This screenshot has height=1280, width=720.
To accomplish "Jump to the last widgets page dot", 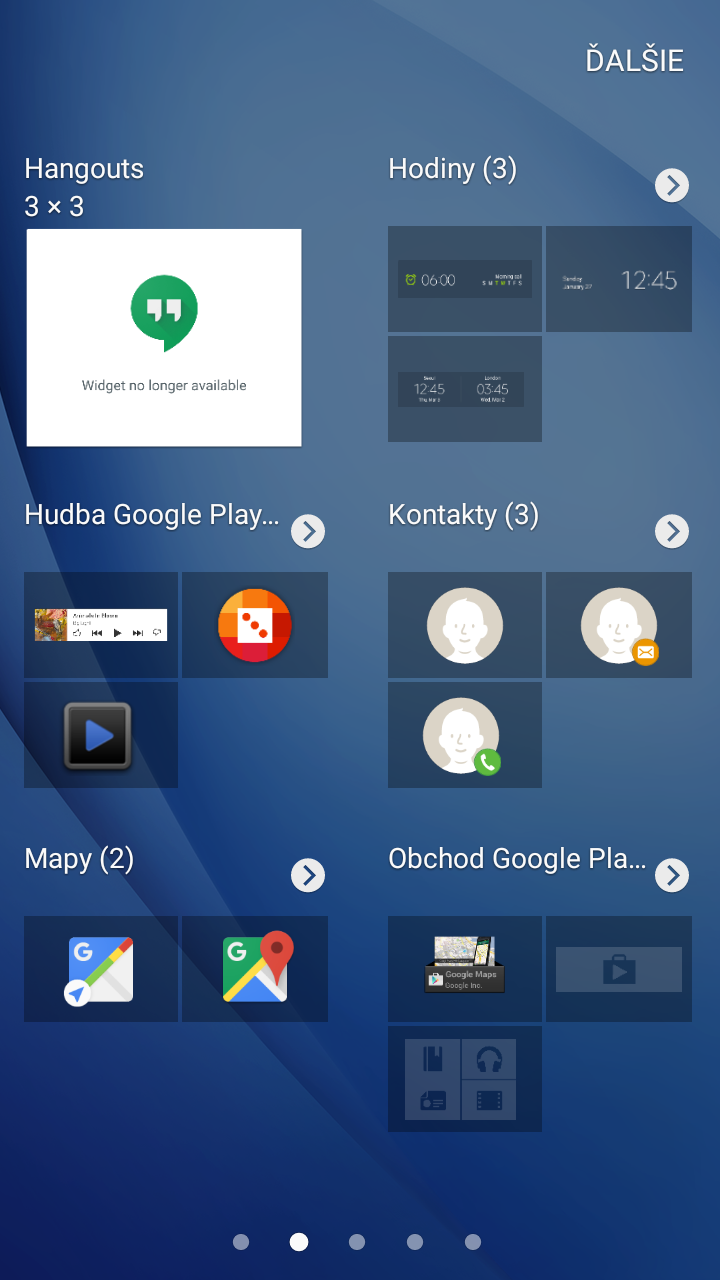I will tap(473, 1242).
